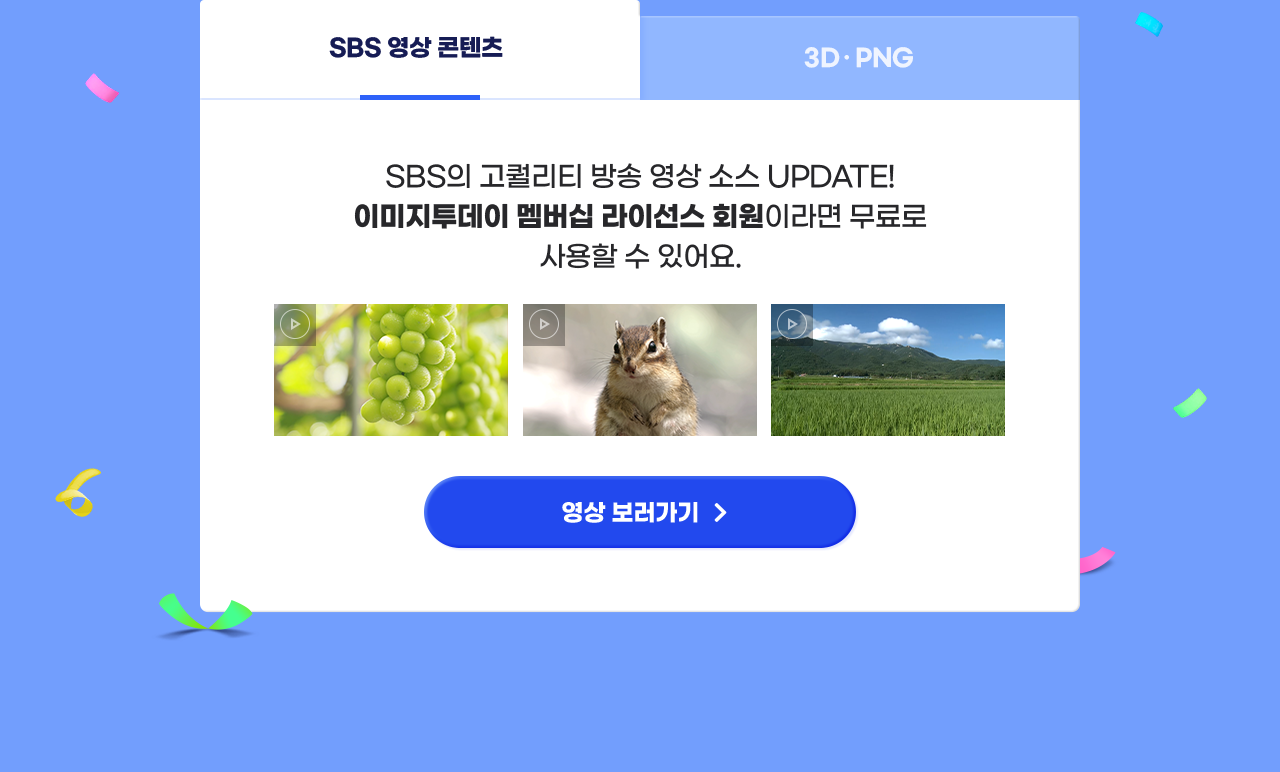Open the green grapes video thumbnail
This screenshot has width=1280, height=772.
[391, 370]
